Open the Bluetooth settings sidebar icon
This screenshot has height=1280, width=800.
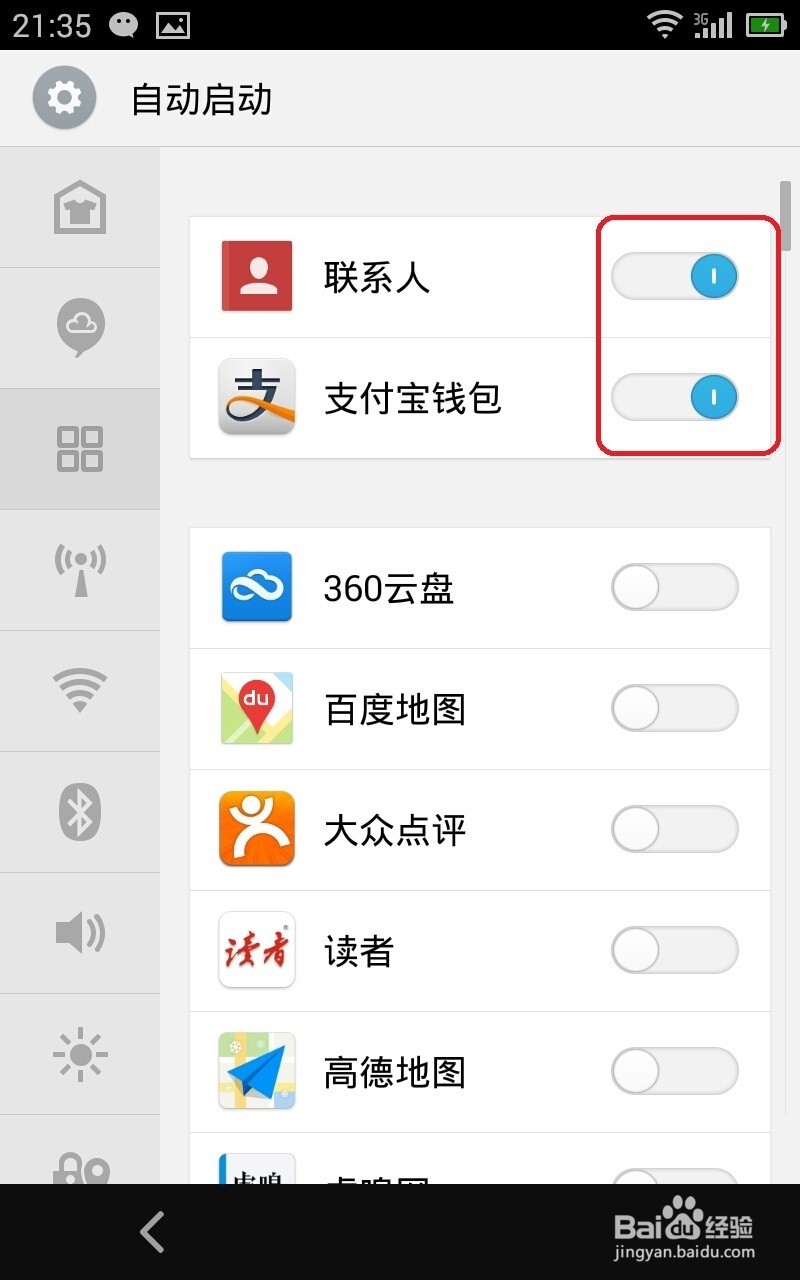(80, 811)
